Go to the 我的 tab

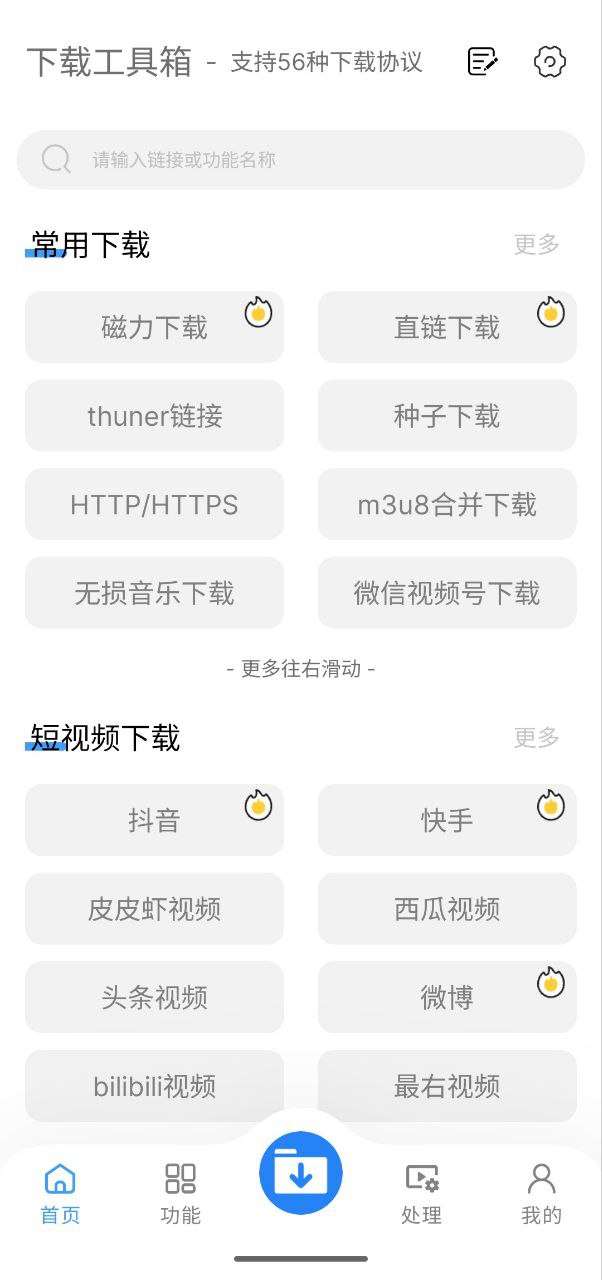click(541, 1193)
